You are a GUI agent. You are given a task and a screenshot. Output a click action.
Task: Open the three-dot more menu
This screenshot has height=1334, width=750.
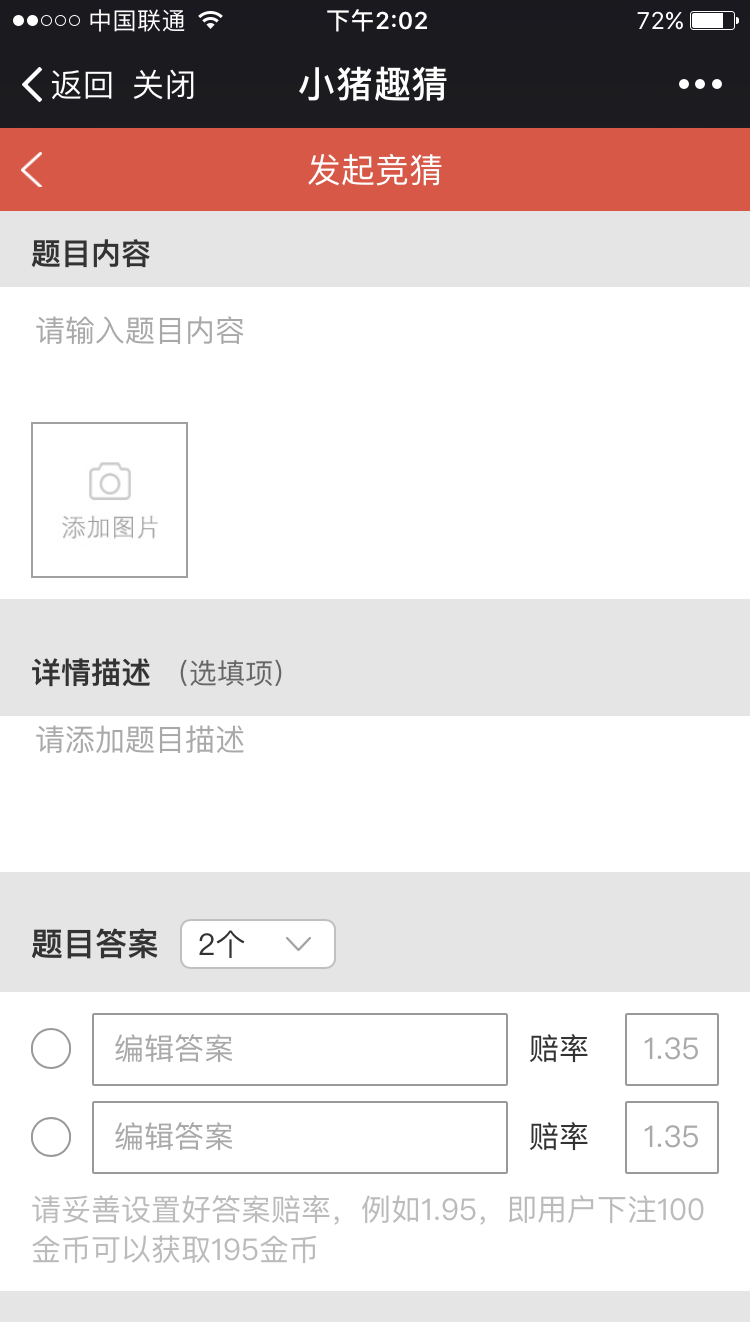pyautogui.click(x=700, y=84)
